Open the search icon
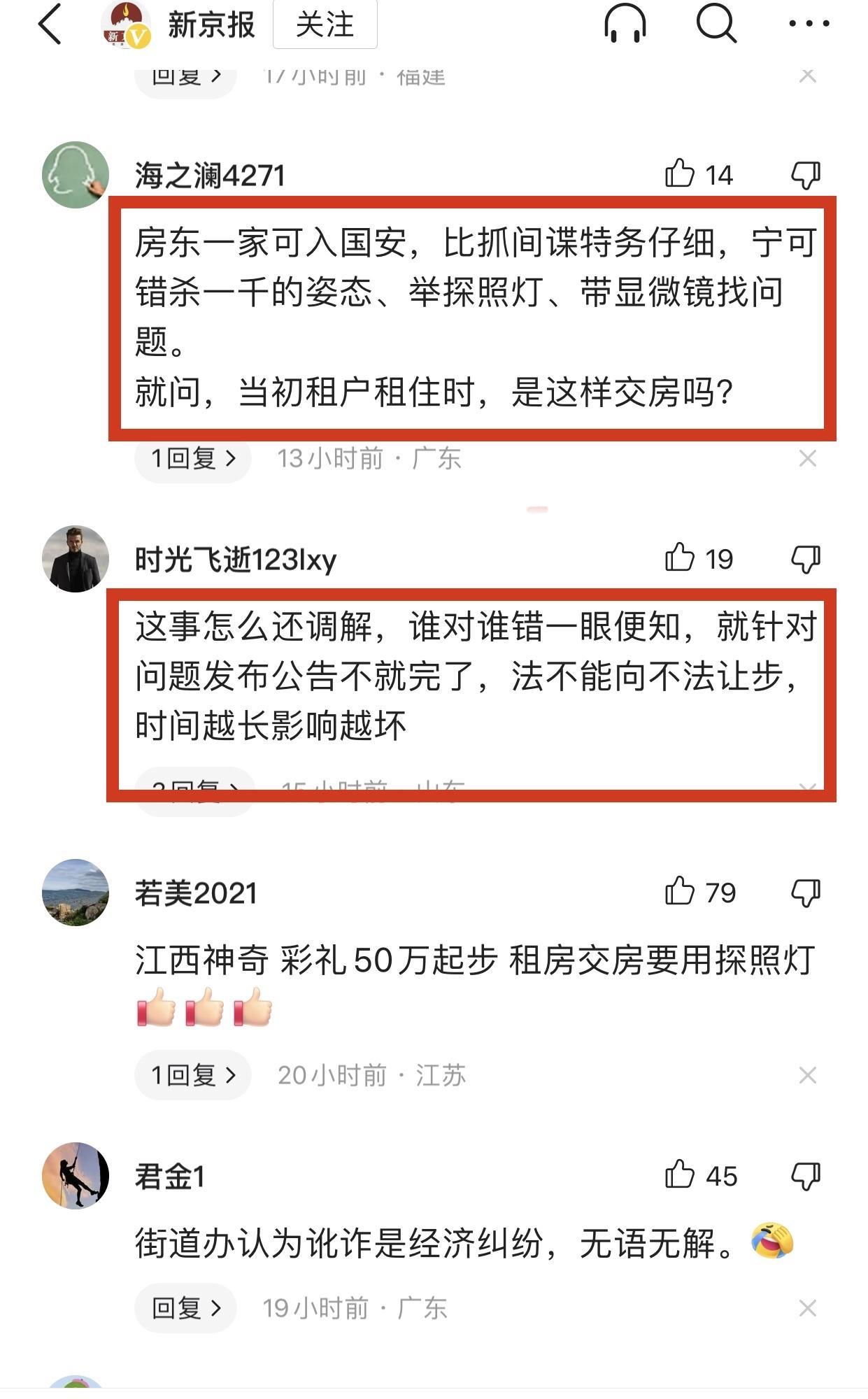This screenshot has height=1399, width=868. (716, 24)
